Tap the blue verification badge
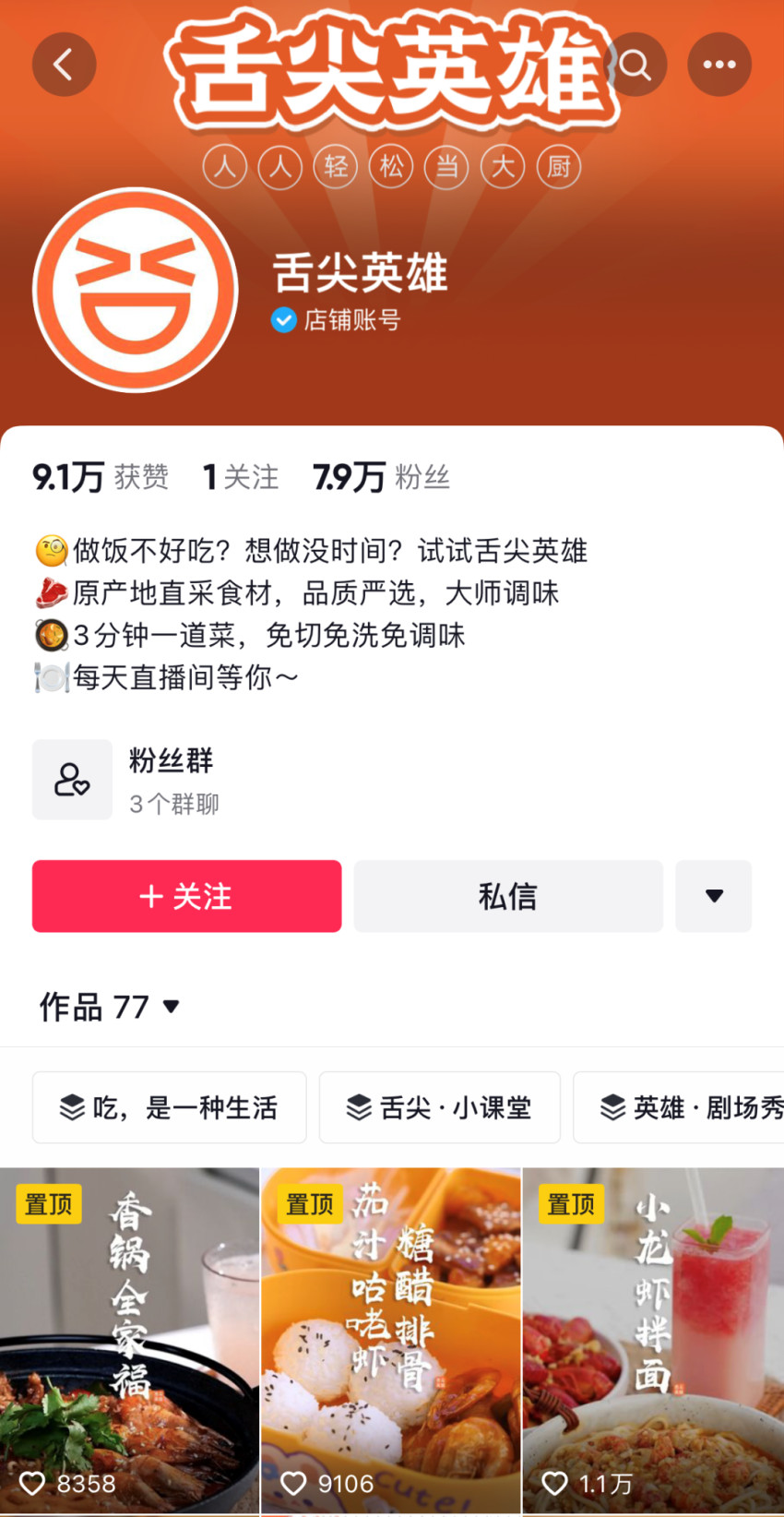This screenshot has height=1517, width=784. [284, 321]
